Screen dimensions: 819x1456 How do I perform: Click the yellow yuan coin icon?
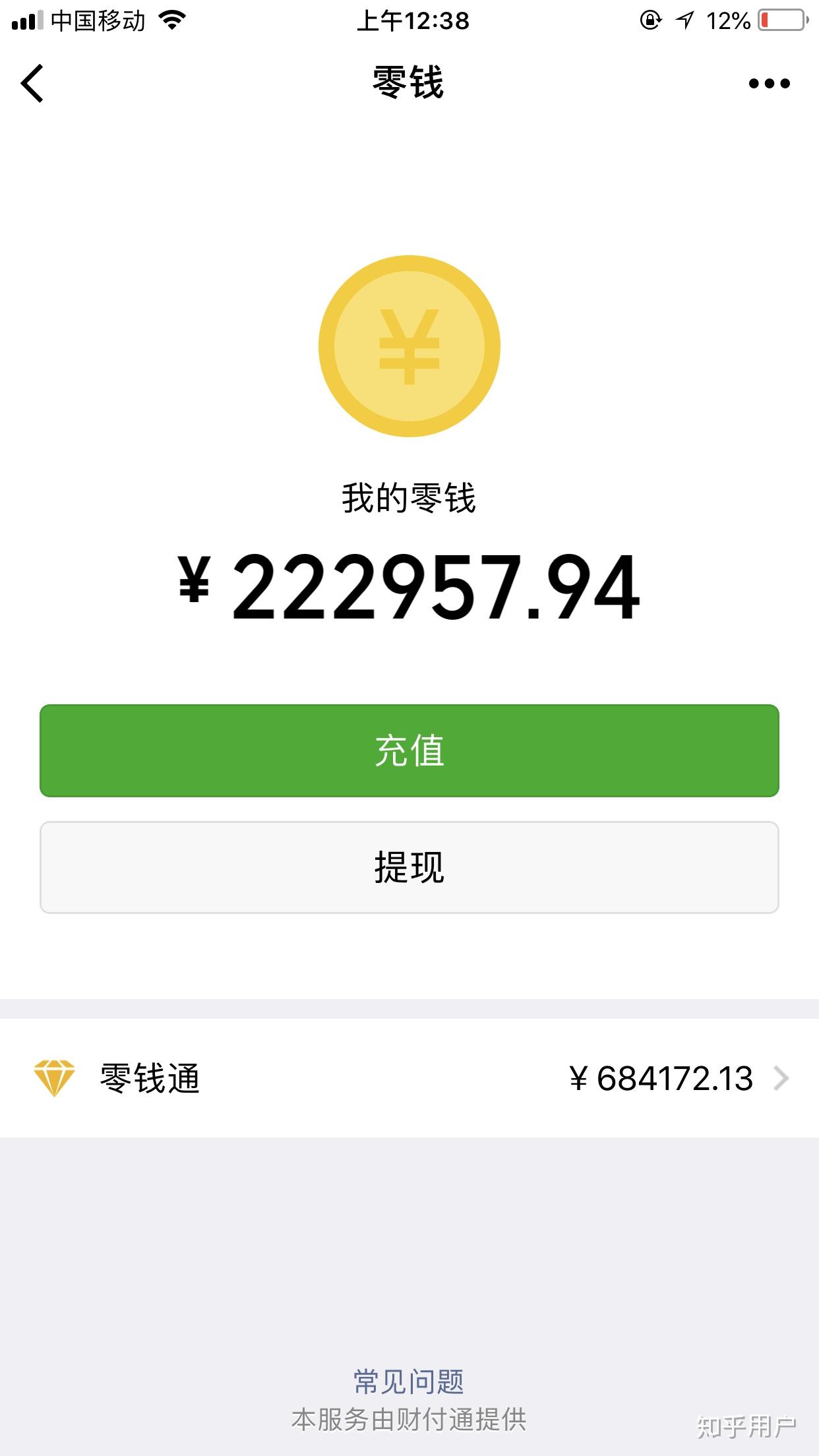tap(409, 346)
